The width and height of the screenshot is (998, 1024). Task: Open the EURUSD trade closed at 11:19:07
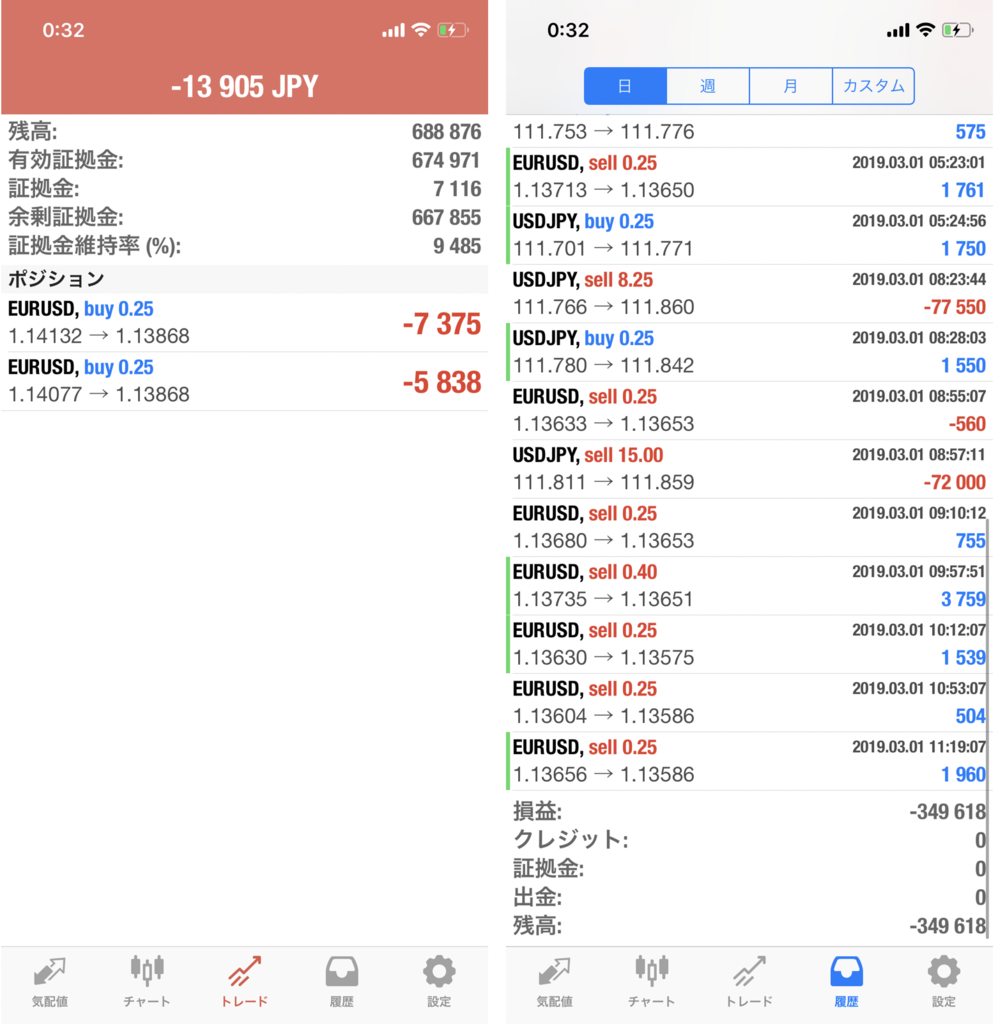coord(748,761)
